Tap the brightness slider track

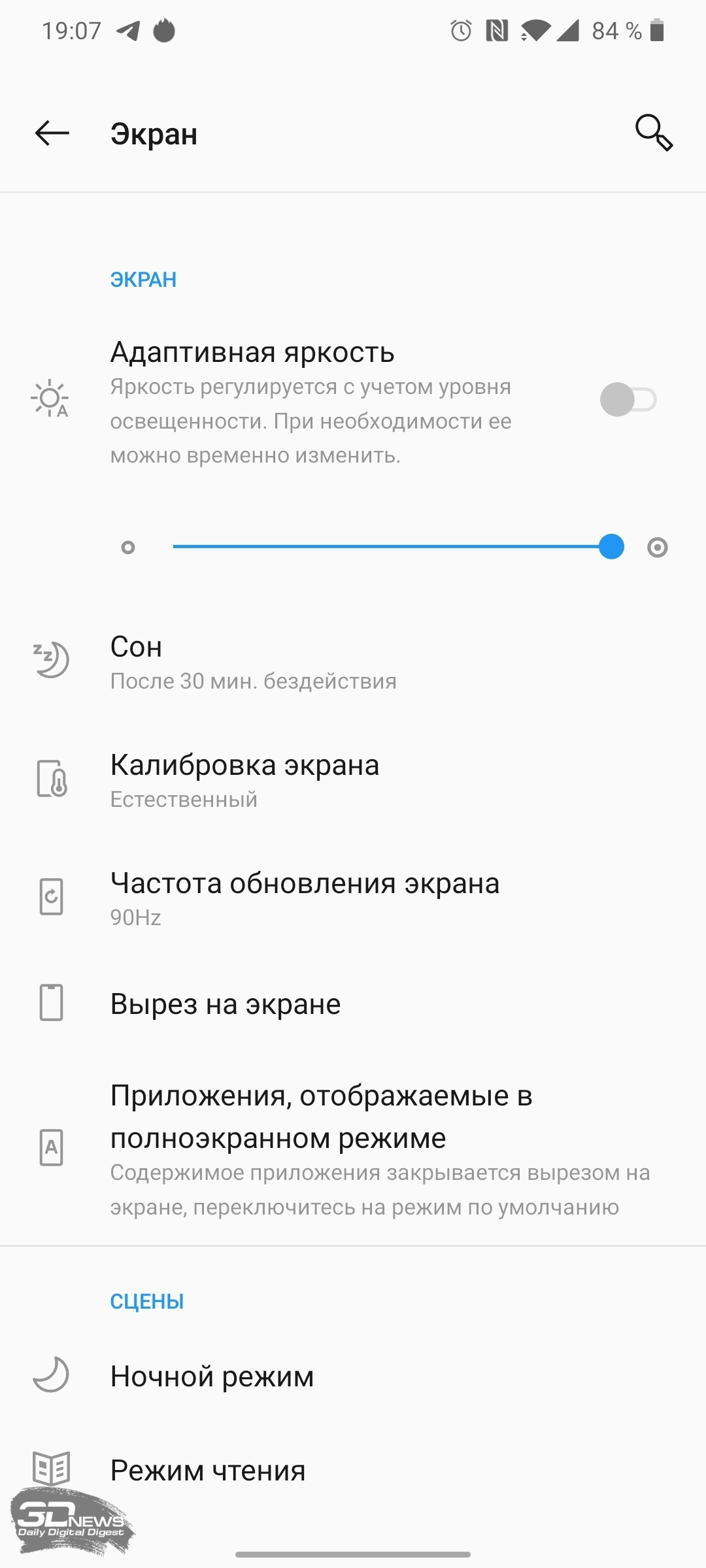(x=392, y=547)
